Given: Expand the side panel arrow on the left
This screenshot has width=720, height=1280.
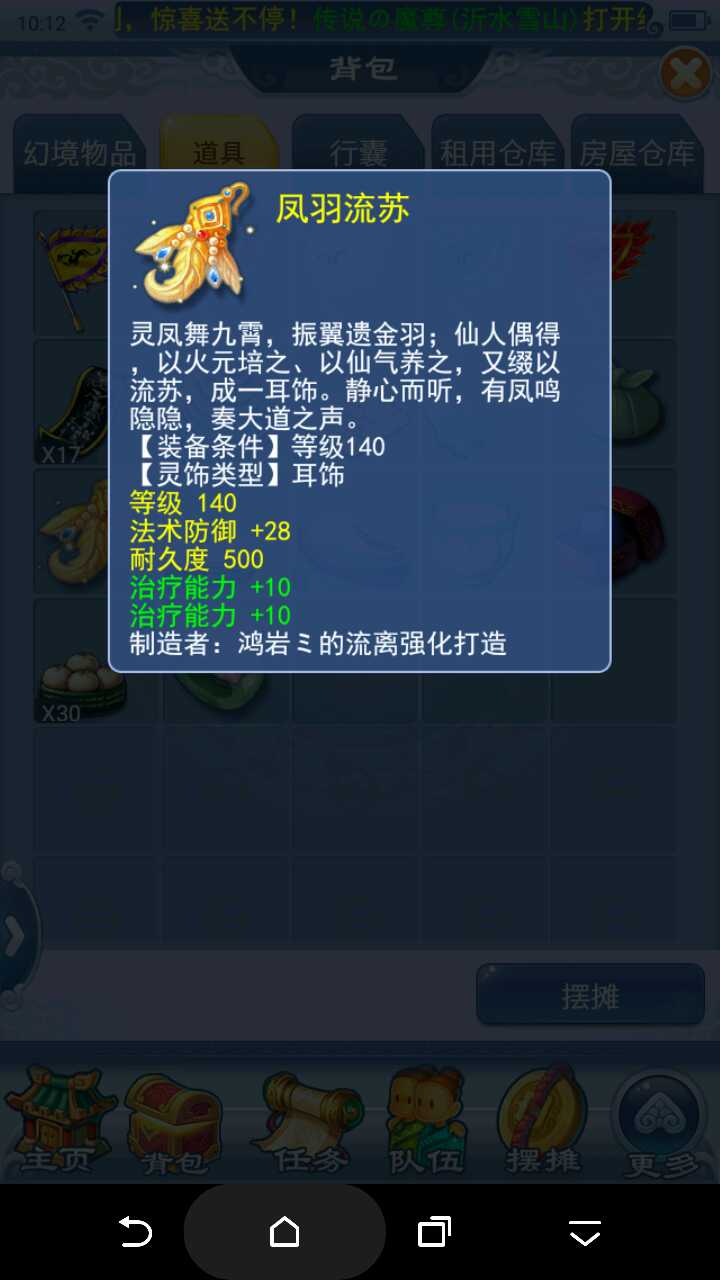Looking at the screenshot, I should 15,937.
